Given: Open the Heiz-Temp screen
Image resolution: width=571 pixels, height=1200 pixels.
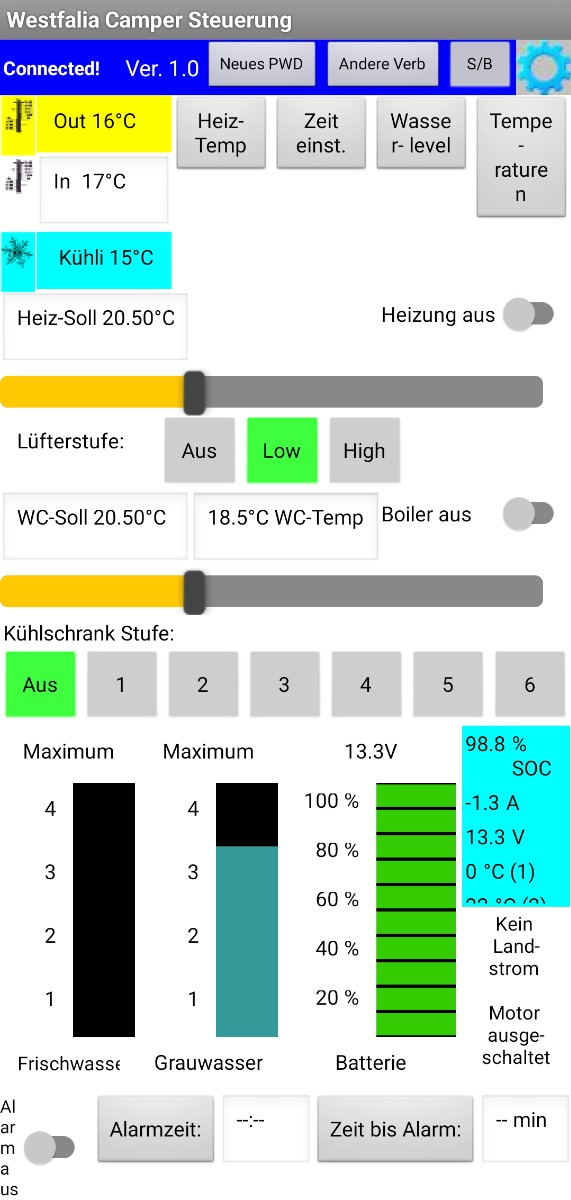Looking at the screenshot, I should [x=221, y=133].
